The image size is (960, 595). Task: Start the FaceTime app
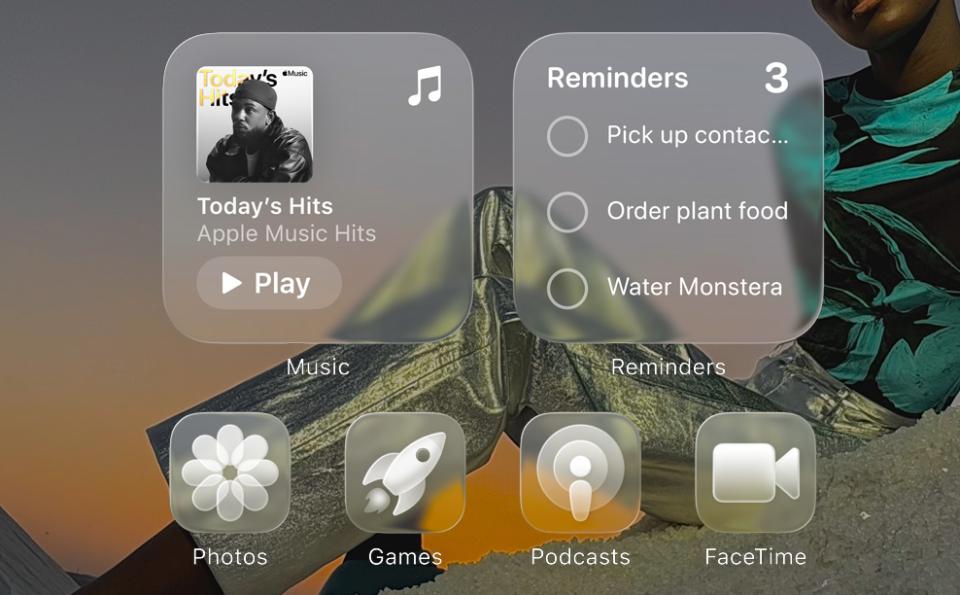pos(755,472)
